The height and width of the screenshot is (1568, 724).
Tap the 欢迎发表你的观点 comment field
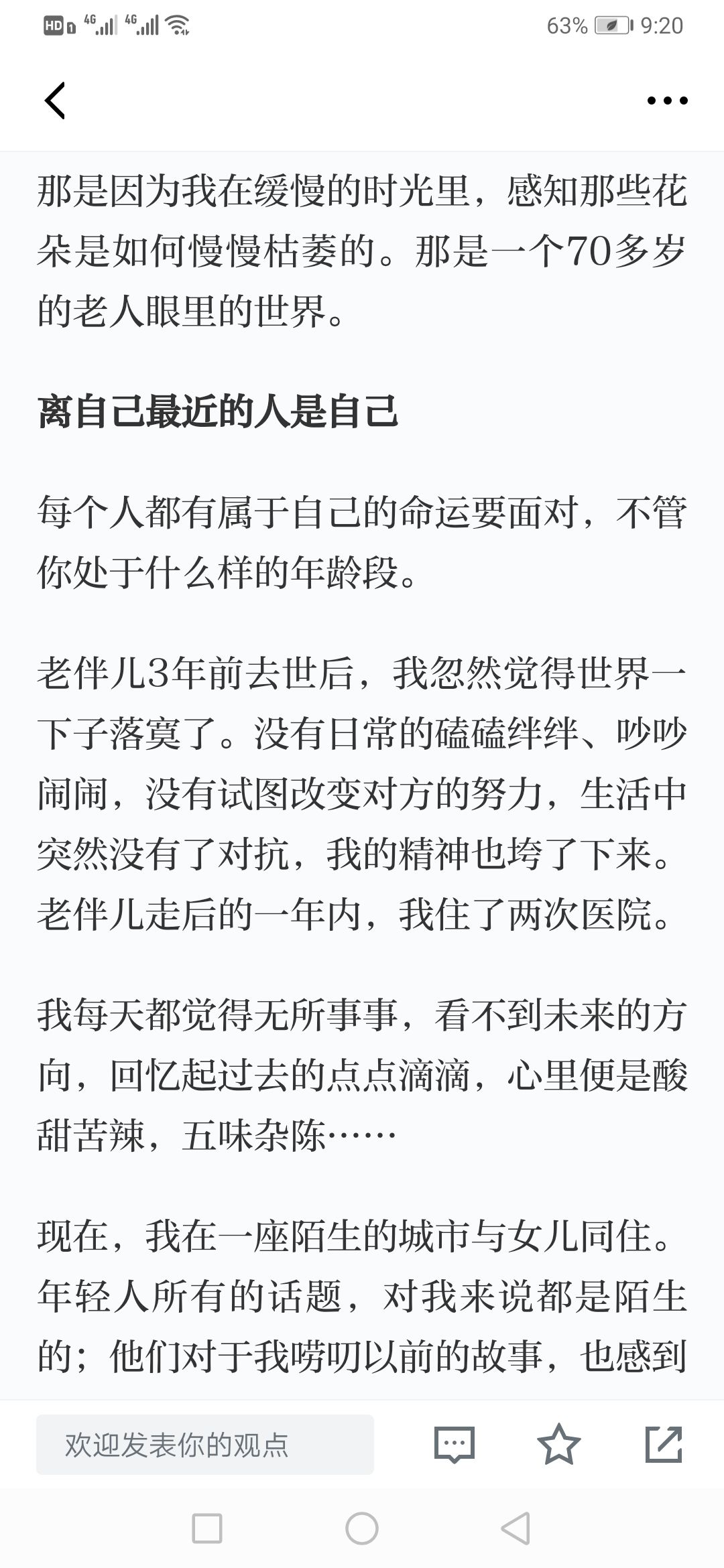[x=205, y=1445]
